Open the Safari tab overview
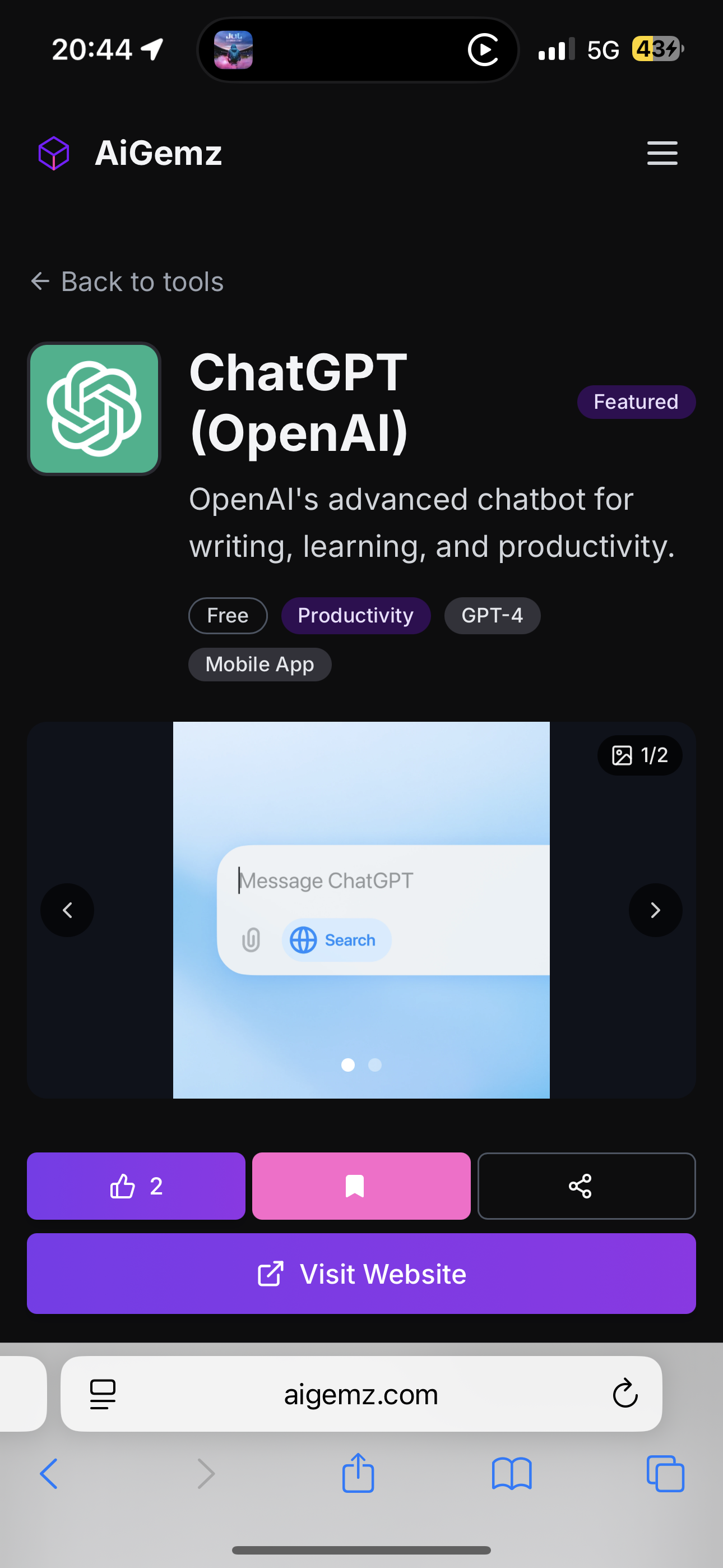The image size is (723, 1568). 665,1474
